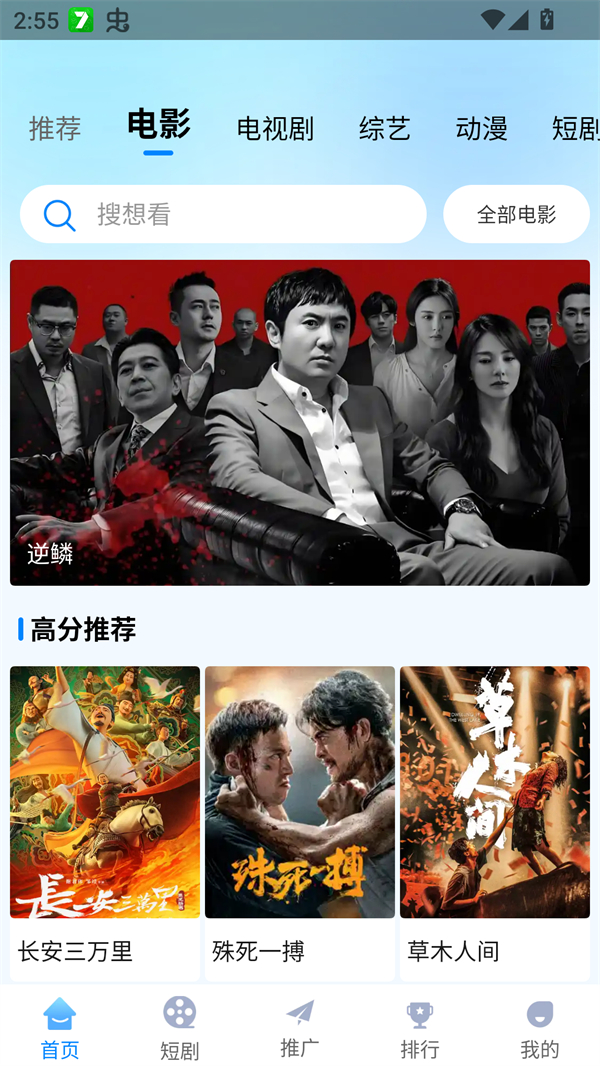The image size is (600, 1066).
Task: Tap the 首页 home tab
Action: (x=60, y=1028)
